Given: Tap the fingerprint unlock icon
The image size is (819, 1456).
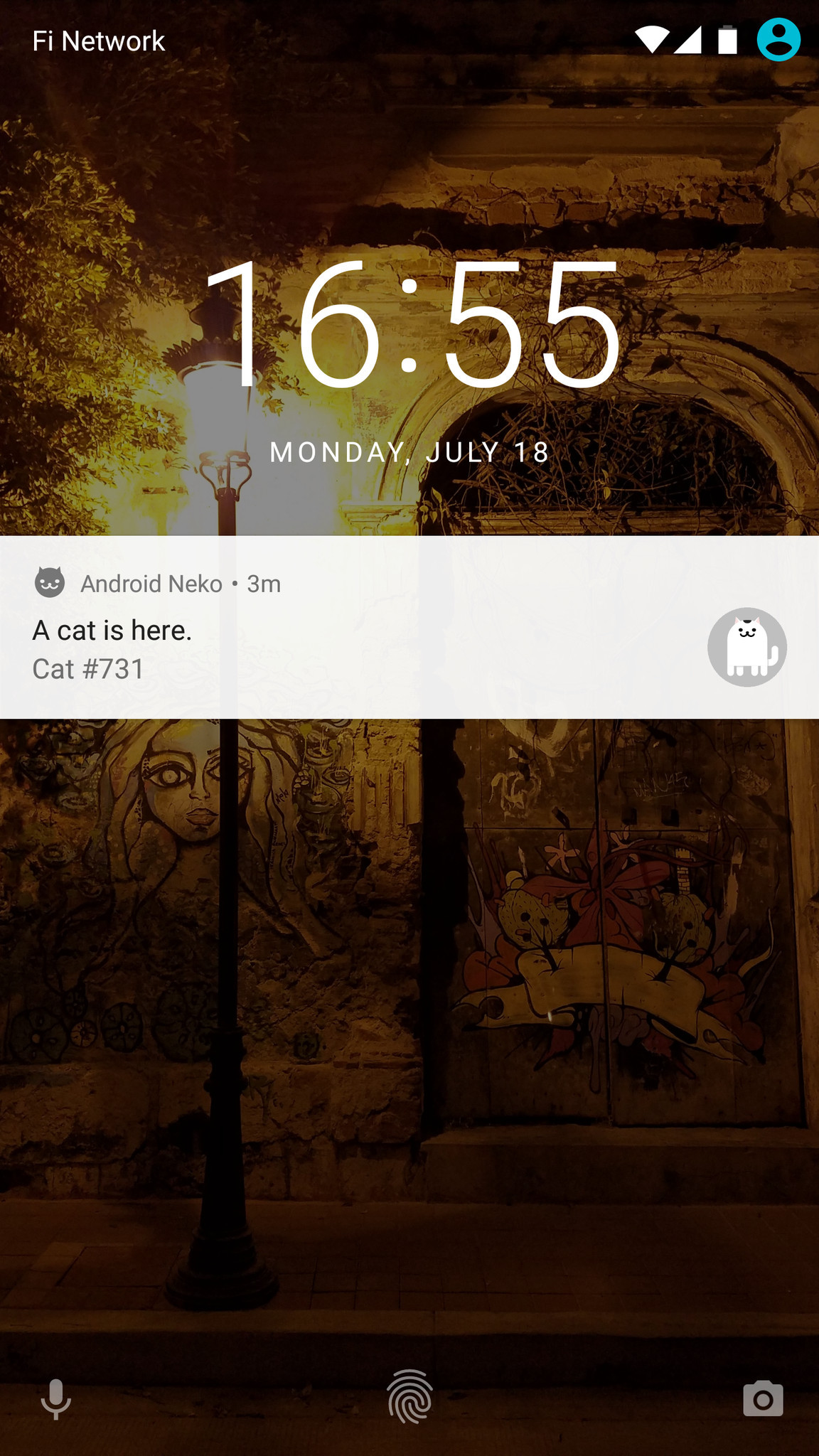Looking at the screenshot, I should (x=409, y=1396).
